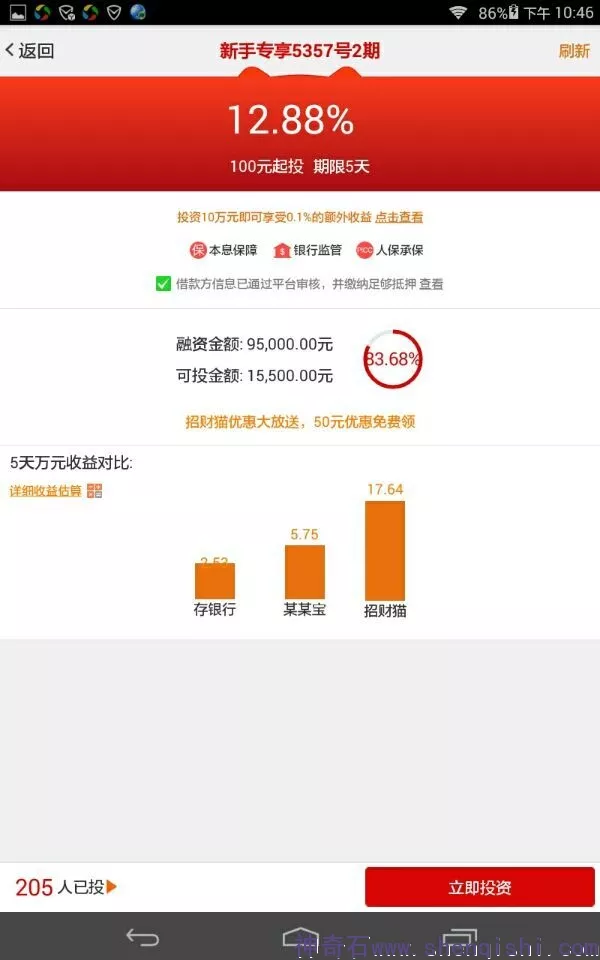600x960 pixels.
Task: Open the 点击查看 extra earnings link
Action: tap(399, 217)
